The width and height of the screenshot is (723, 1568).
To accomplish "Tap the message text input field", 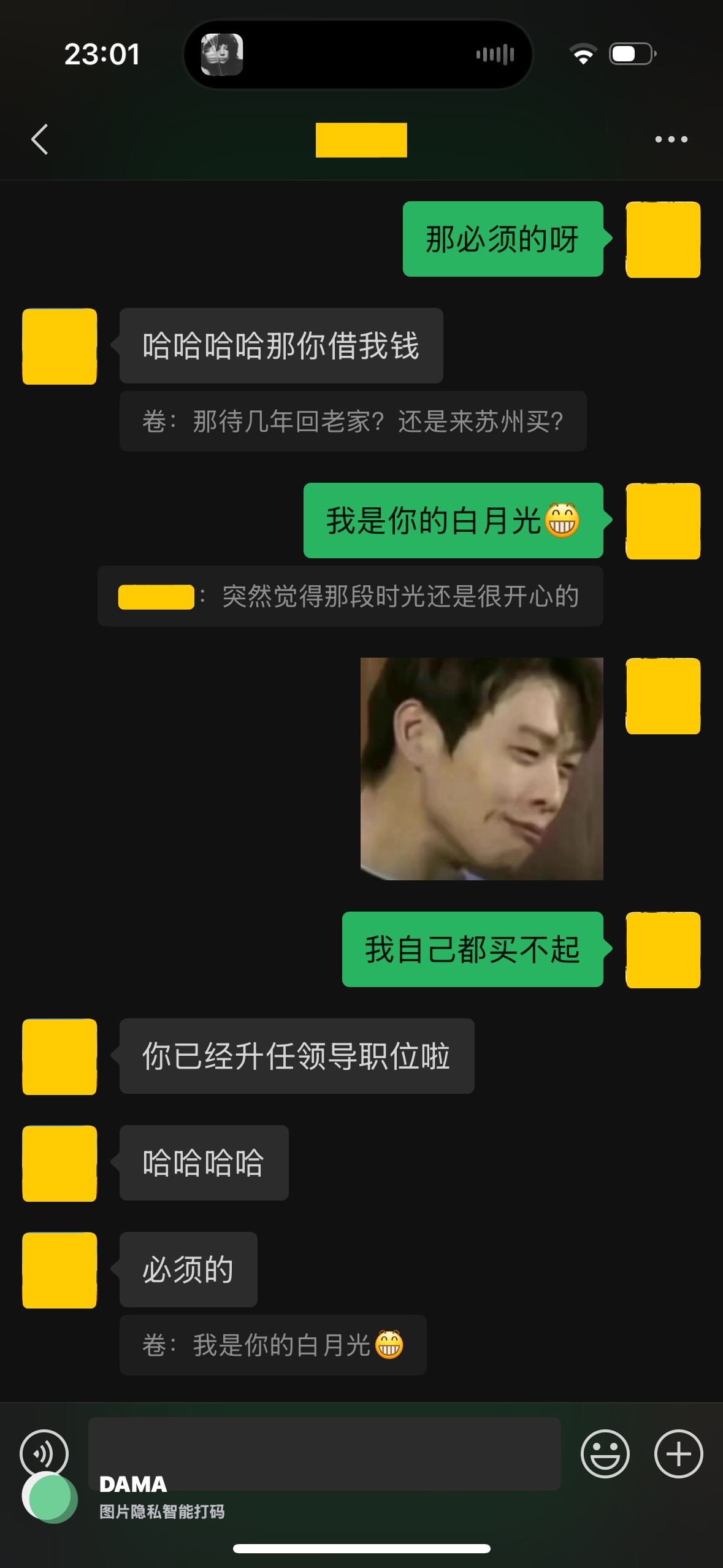I will (324, 1453).
